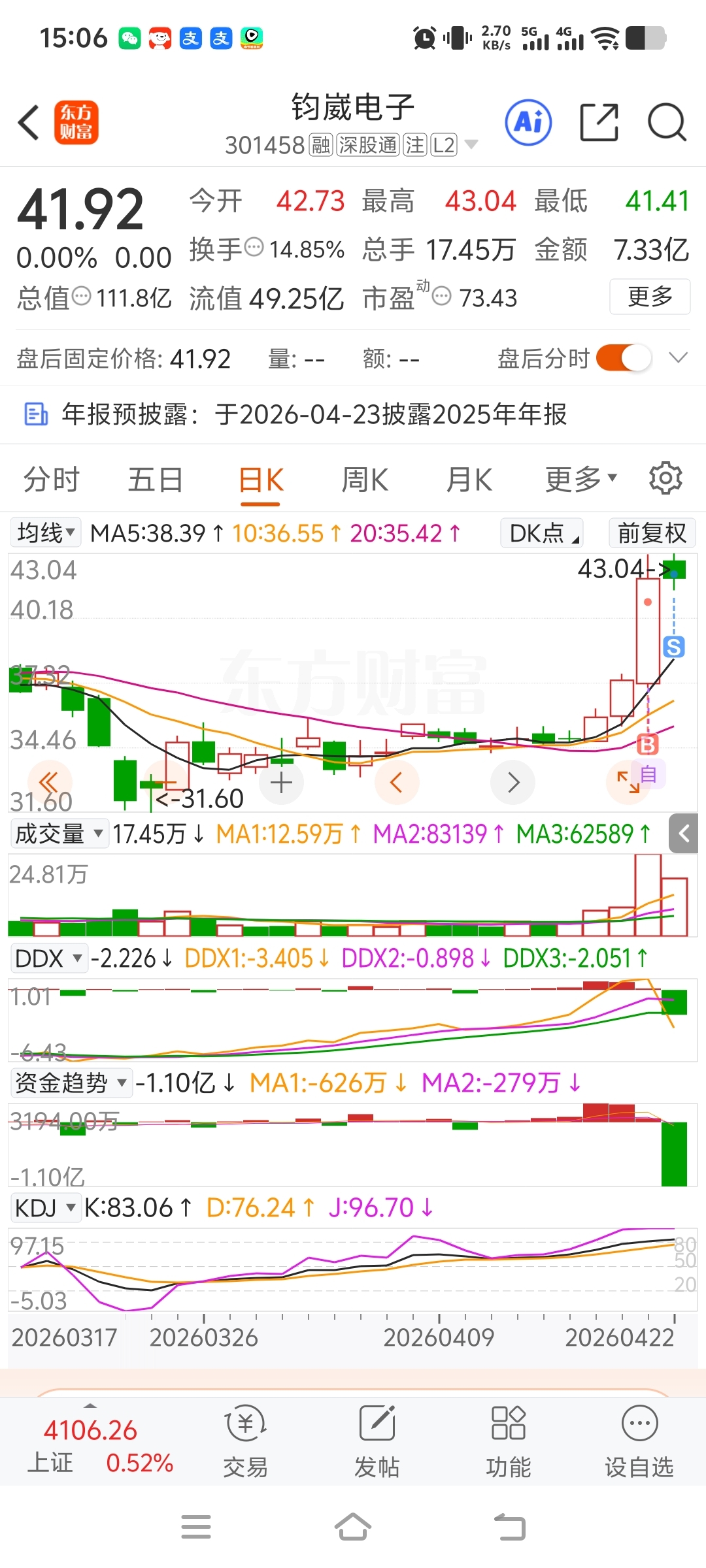Open the 更多 chart period dropdown
This screenshot has width=706, height=1568.
[581, 480]
